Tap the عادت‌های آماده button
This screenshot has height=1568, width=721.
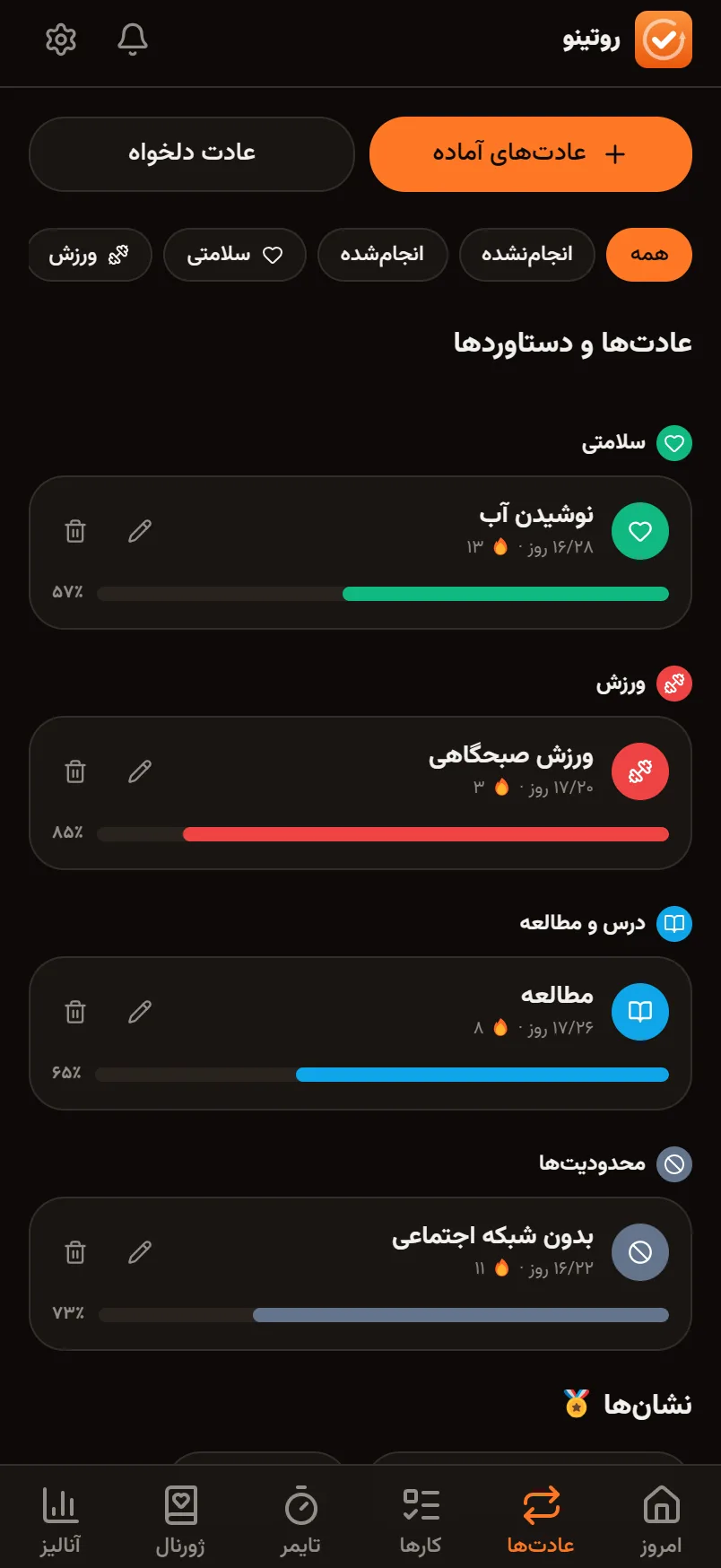click(x=531, y=154)
